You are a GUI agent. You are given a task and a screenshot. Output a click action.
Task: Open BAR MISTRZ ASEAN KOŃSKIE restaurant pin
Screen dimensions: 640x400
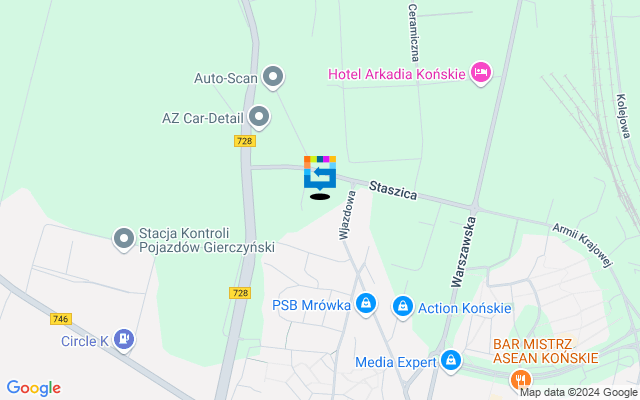pos(520,380)
